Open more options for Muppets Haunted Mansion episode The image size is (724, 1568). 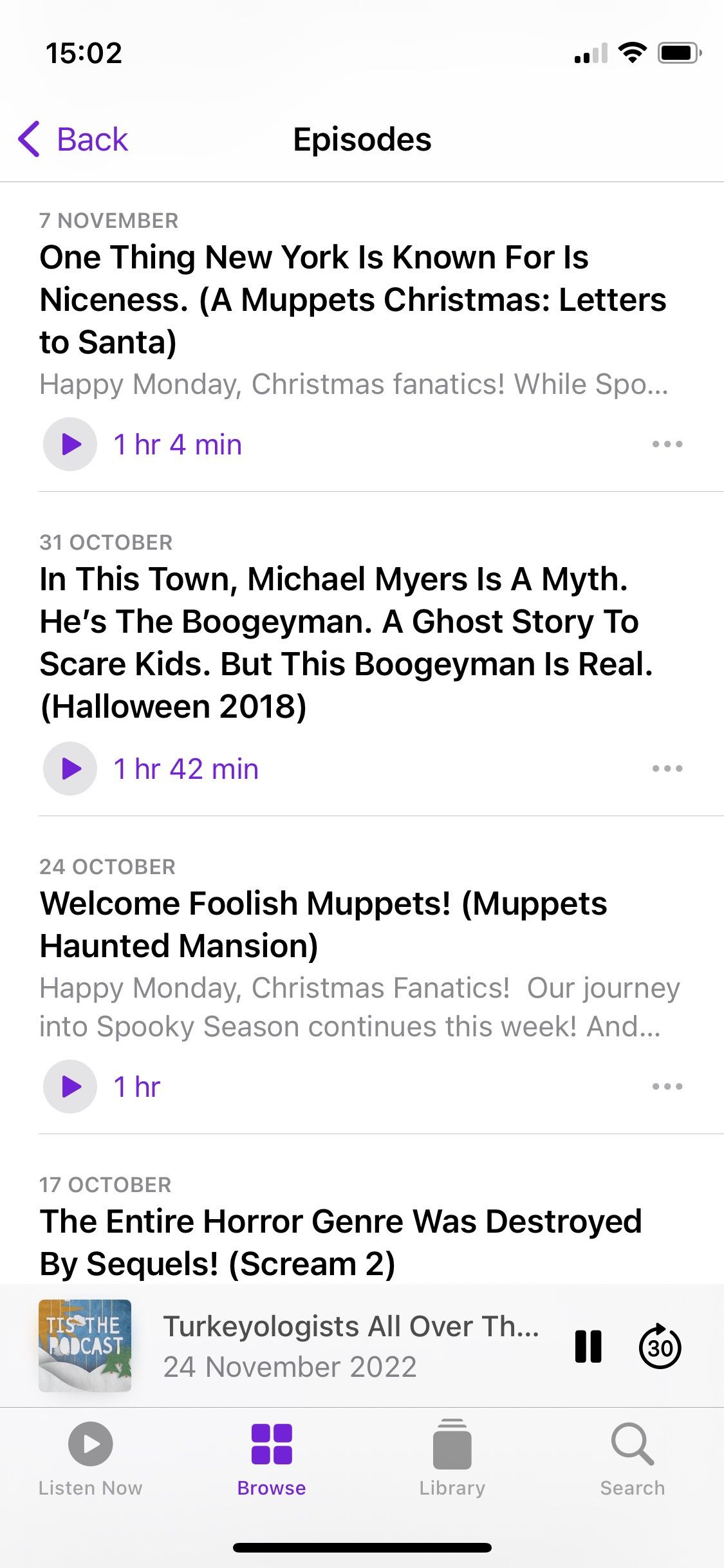pos(667,1087)
